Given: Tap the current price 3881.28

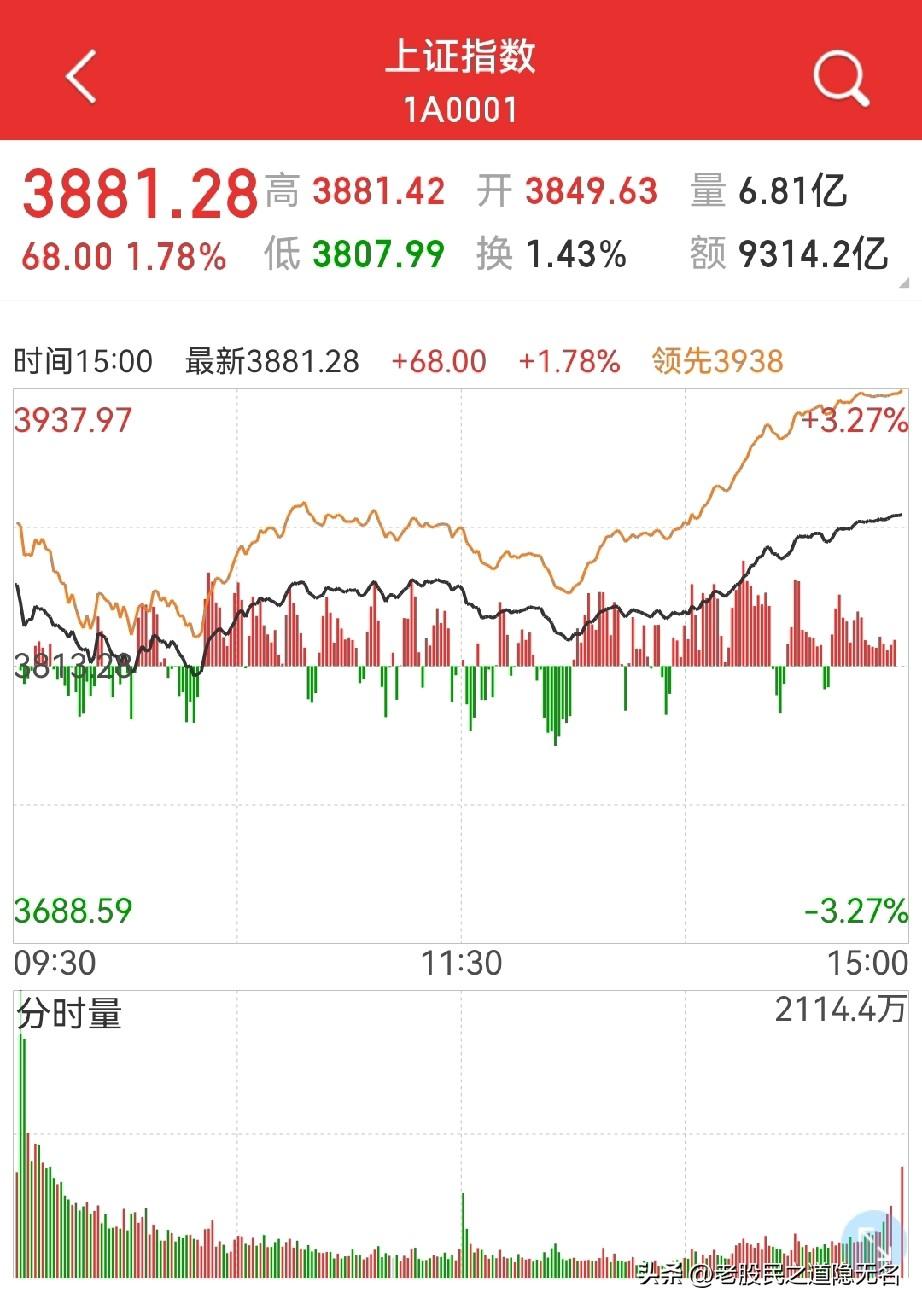Looking at the screenshot, I should tap(140, 193).
